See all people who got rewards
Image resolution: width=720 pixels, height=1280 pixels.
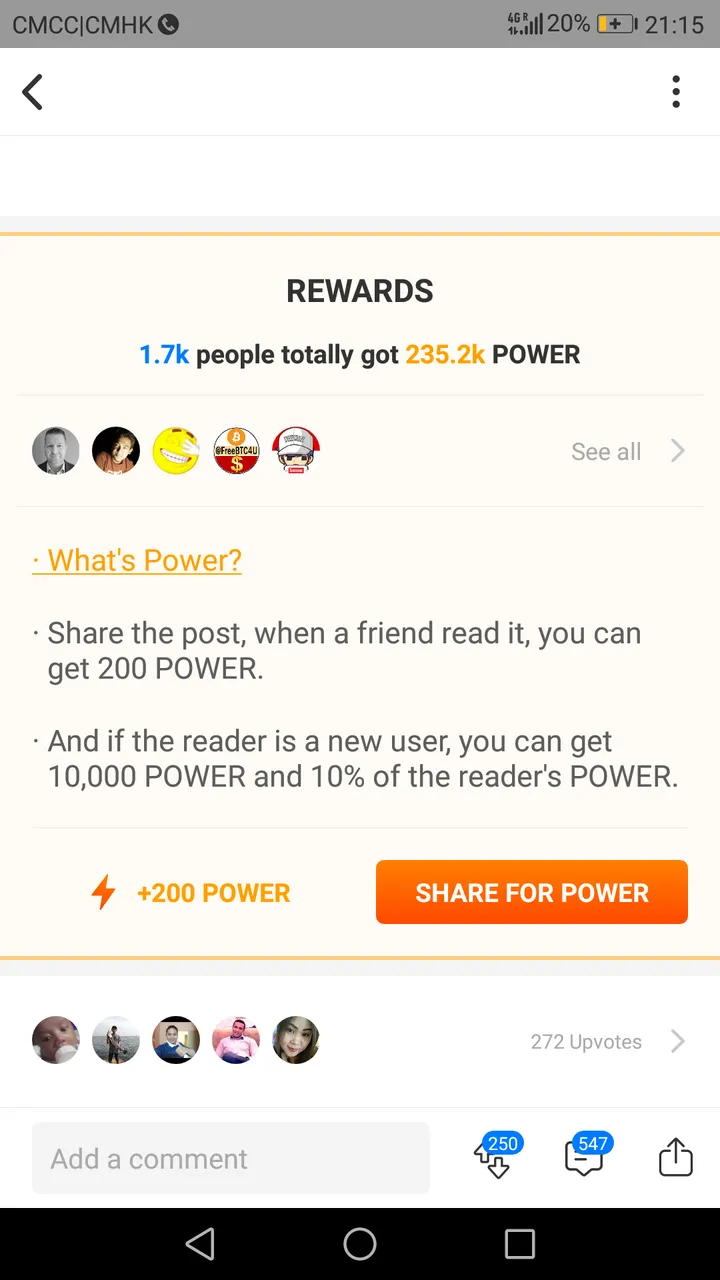coord(626,452)
